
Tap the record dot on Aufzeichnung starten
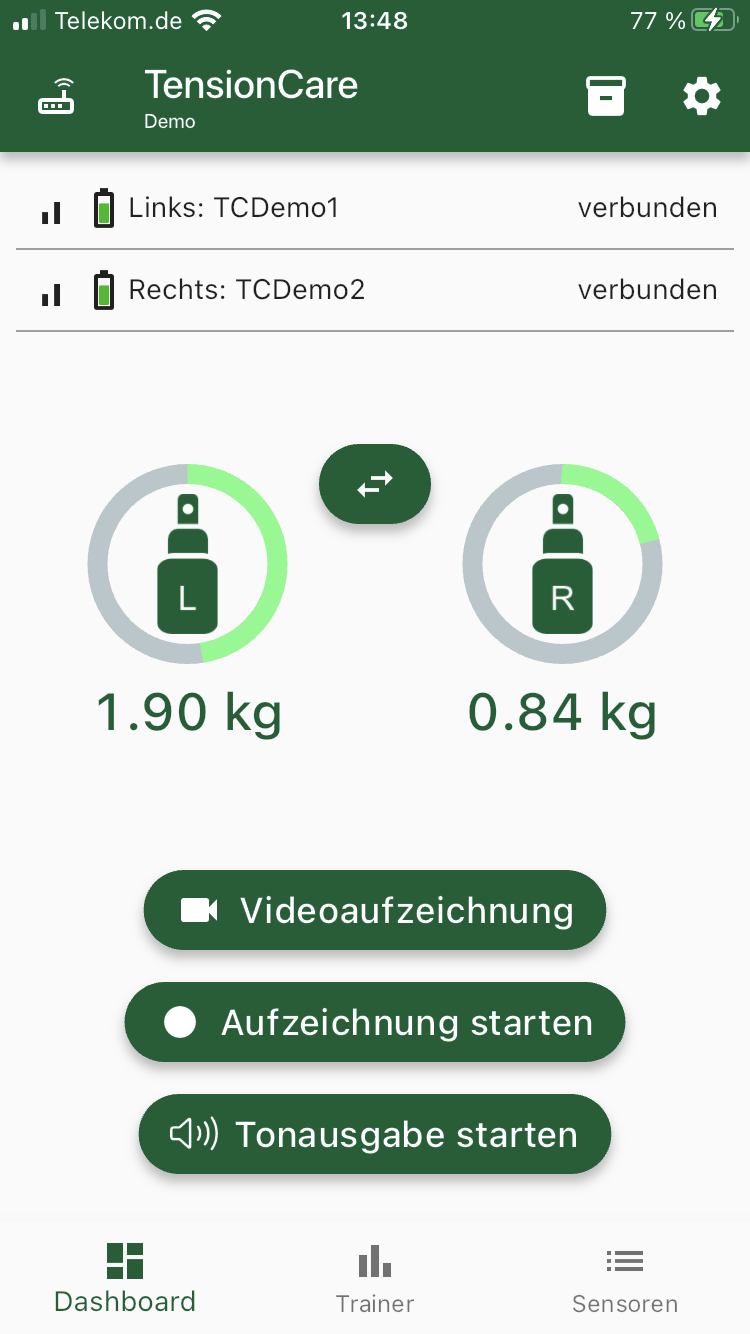tap(179, 1022)
